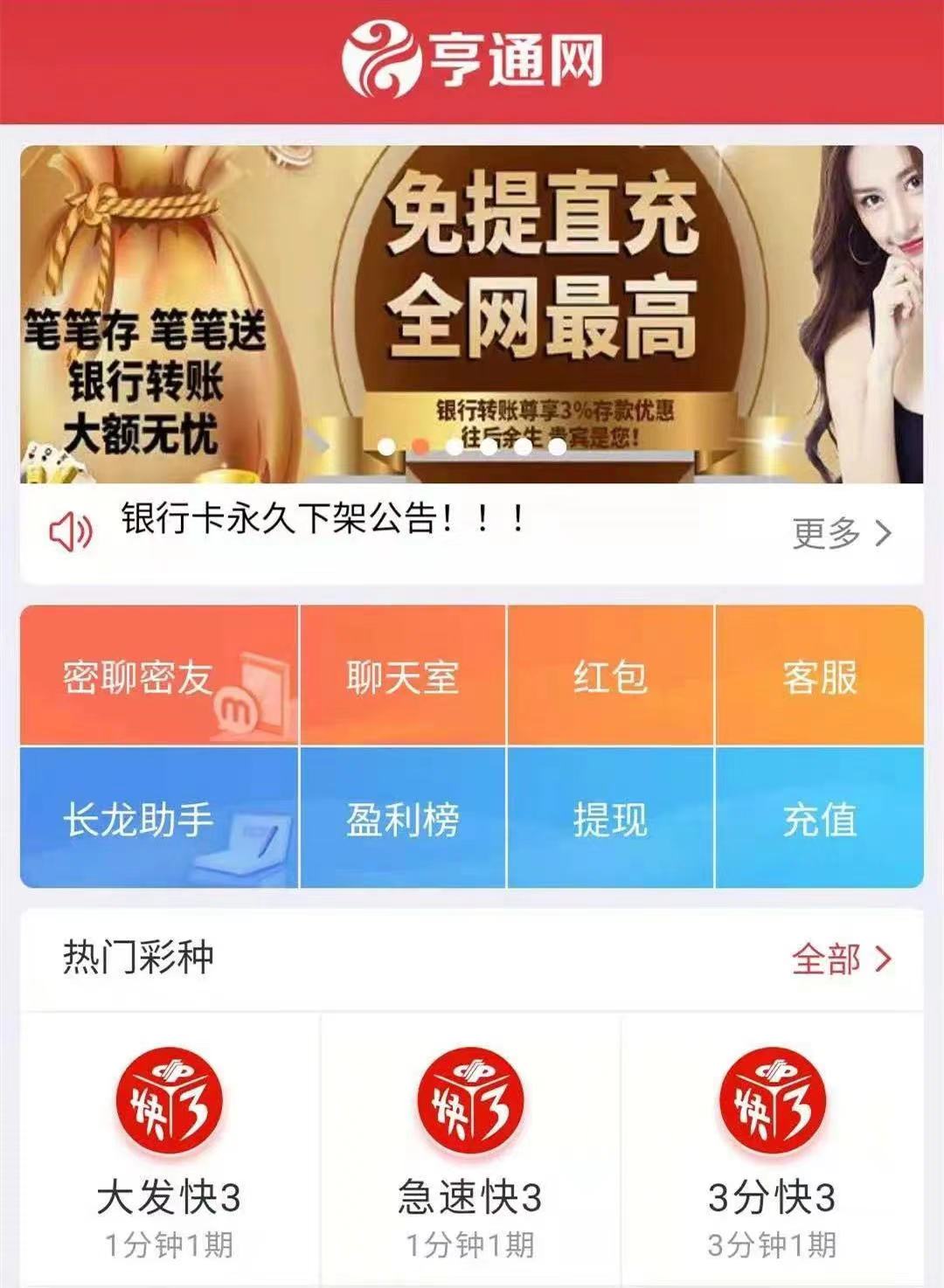
Task: Click the 亨通网 logo
Action: click(x=472, y=54)
